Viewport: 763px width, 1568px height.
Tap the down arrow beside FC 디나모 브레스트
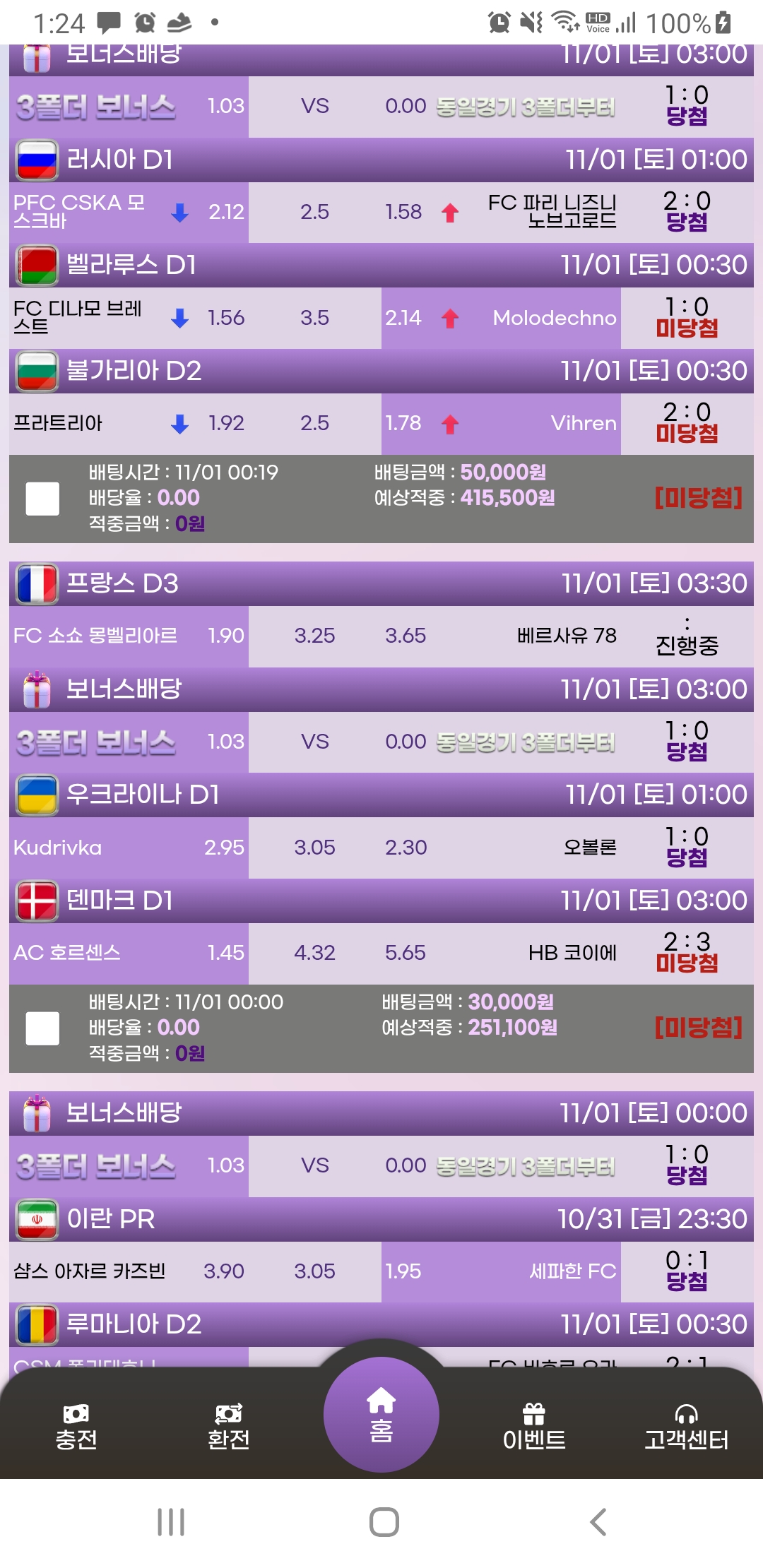click(x=180, y=318)
